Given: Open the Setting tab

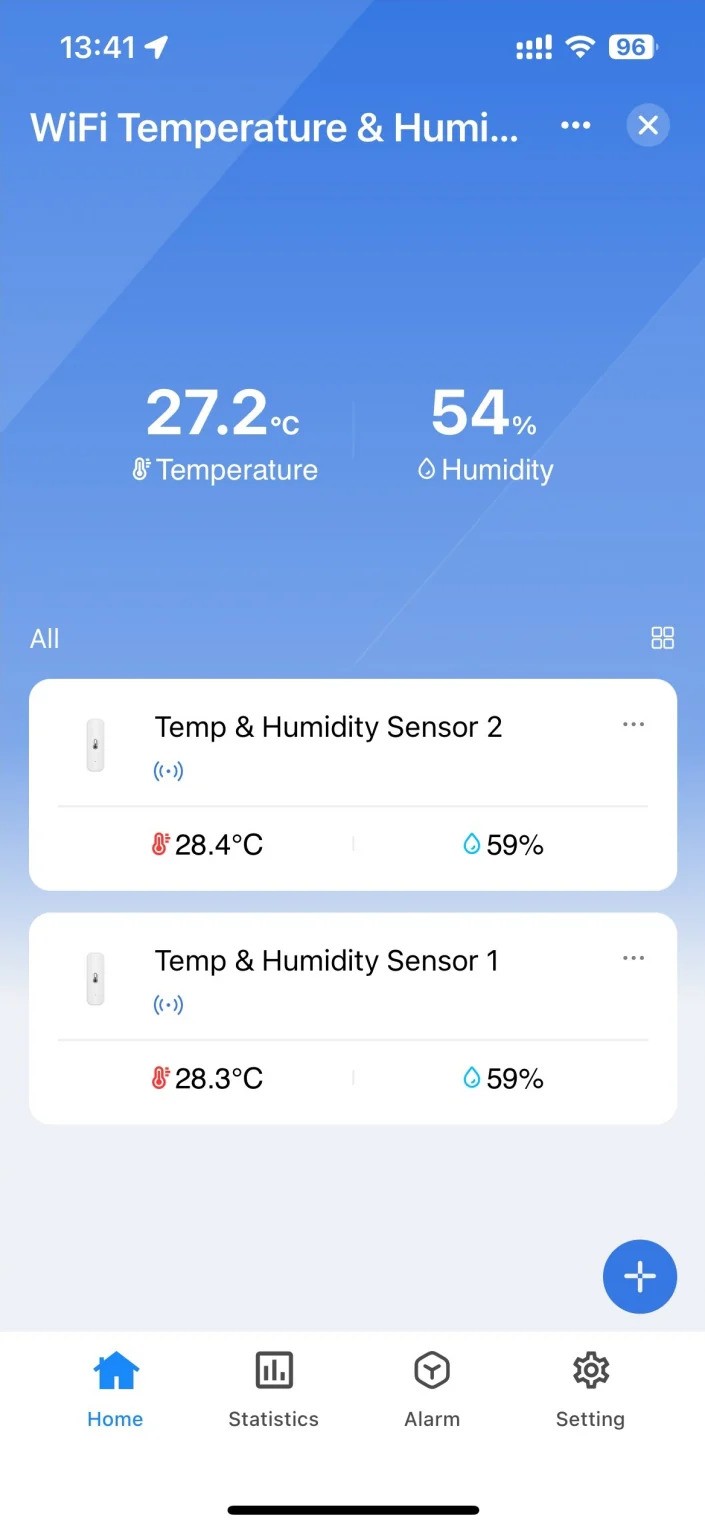Looking at the screenshot, I should point(590,1388).
